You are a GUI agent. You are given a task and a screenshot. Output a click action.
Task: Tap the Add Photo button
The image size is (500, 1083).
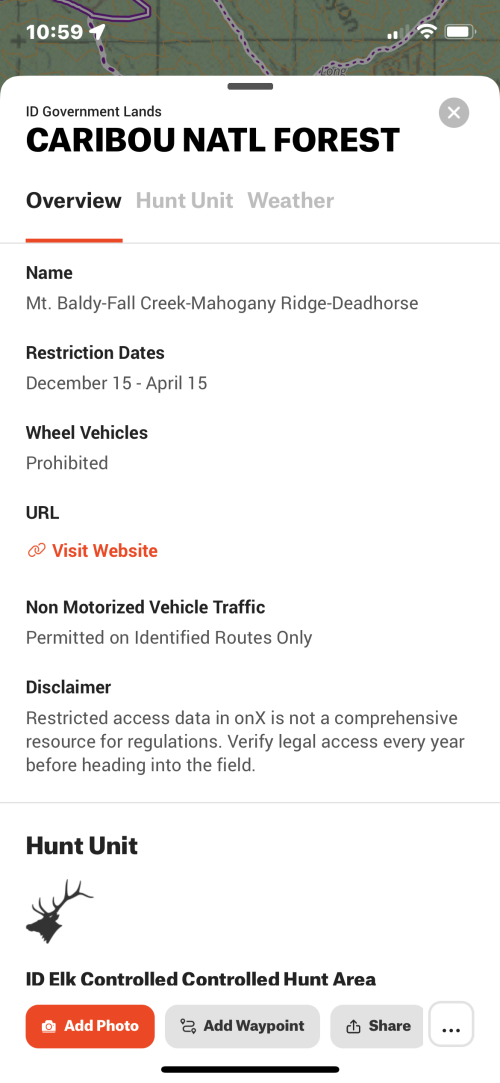[90, 1026]
